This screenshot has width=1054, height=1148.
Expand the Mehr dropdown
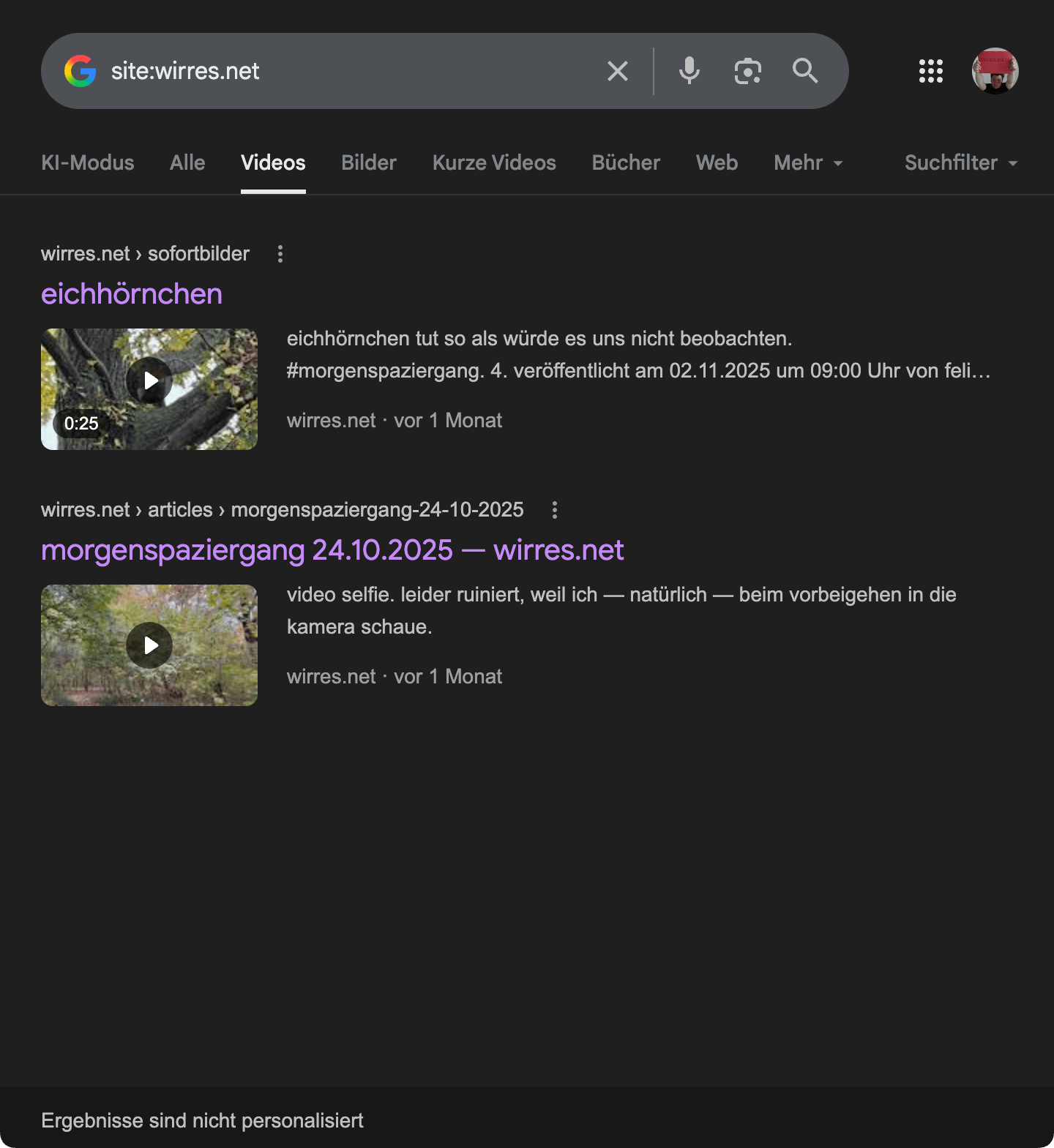point(808,162)
